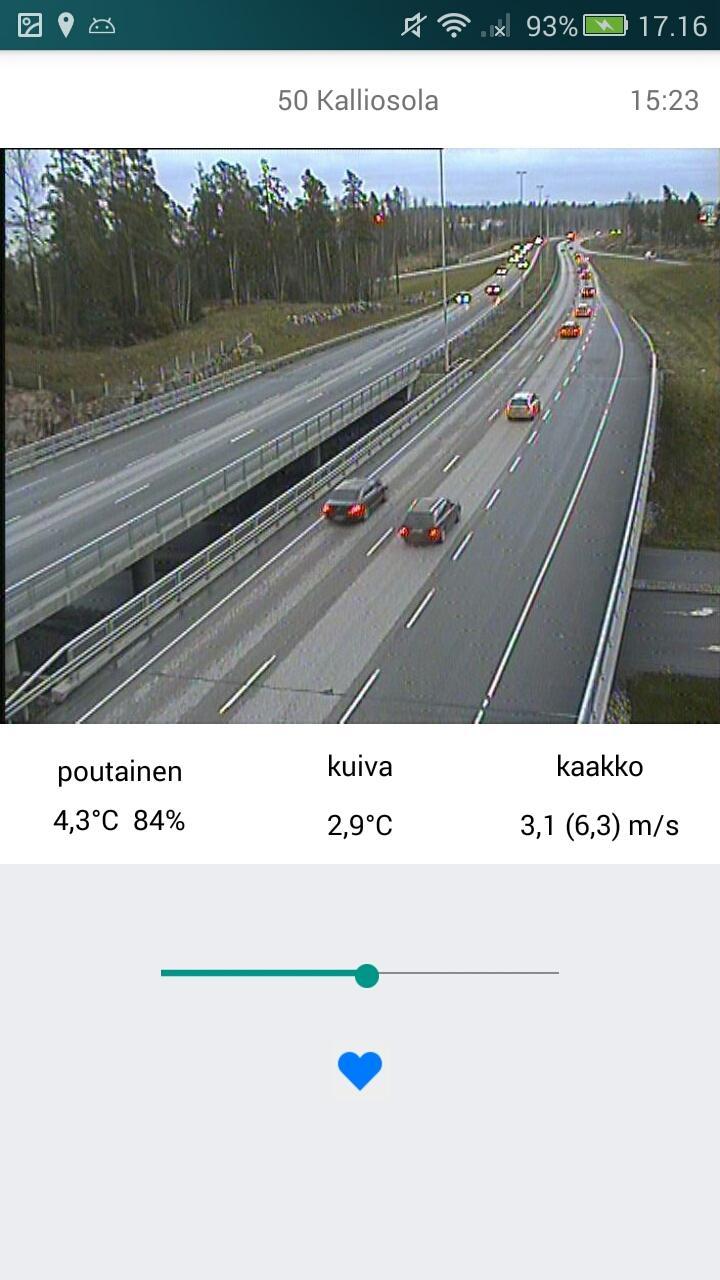
Task: Open the 50 Kalliosola camera title
Action: coord(357,99)
